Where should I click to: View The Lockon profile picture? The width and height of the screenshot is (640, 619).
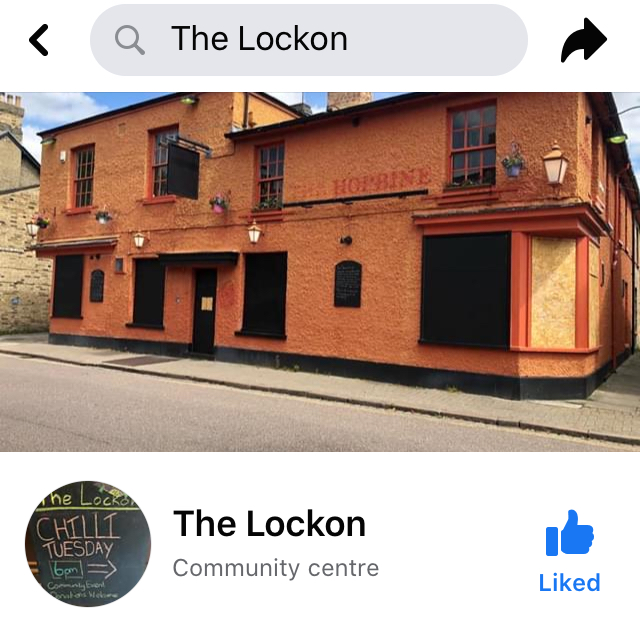88,544
